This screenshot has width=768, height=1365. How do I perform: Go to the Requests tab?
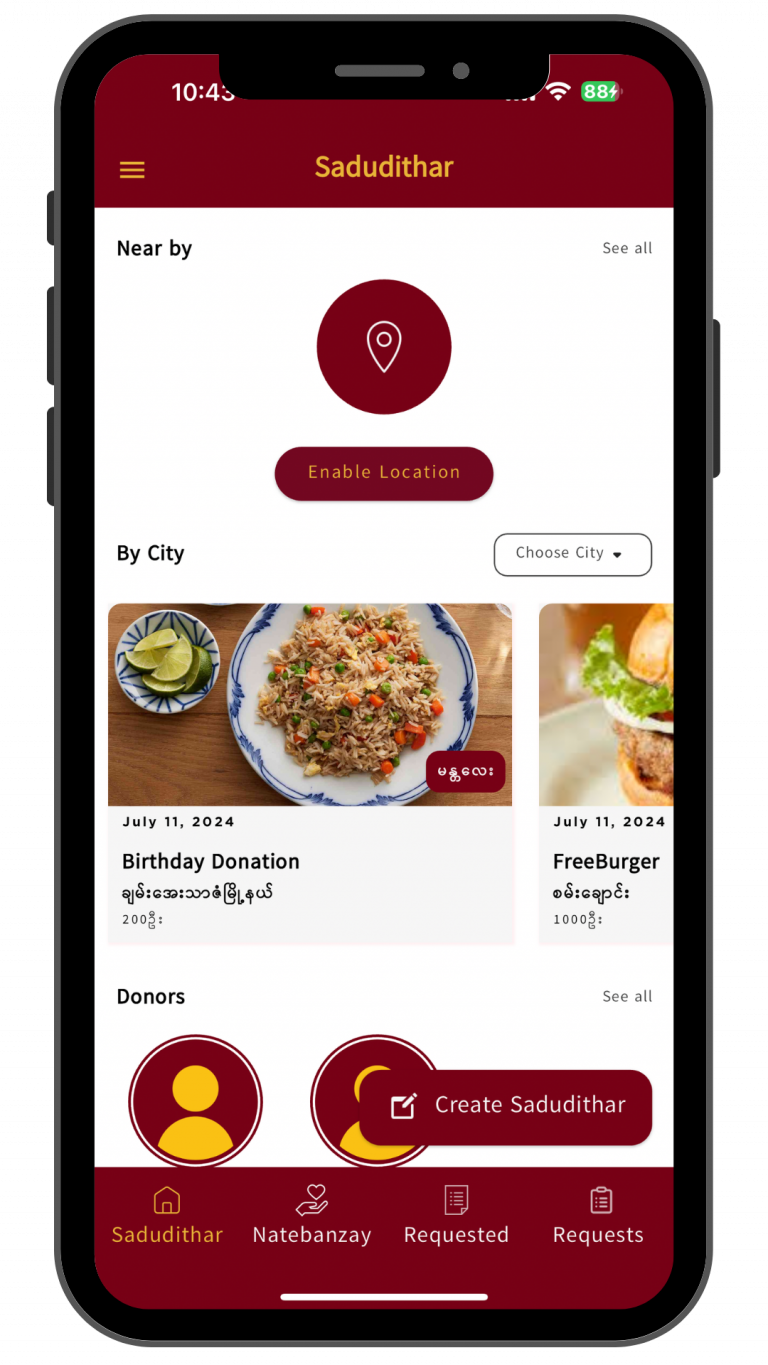pos(599,1215)
